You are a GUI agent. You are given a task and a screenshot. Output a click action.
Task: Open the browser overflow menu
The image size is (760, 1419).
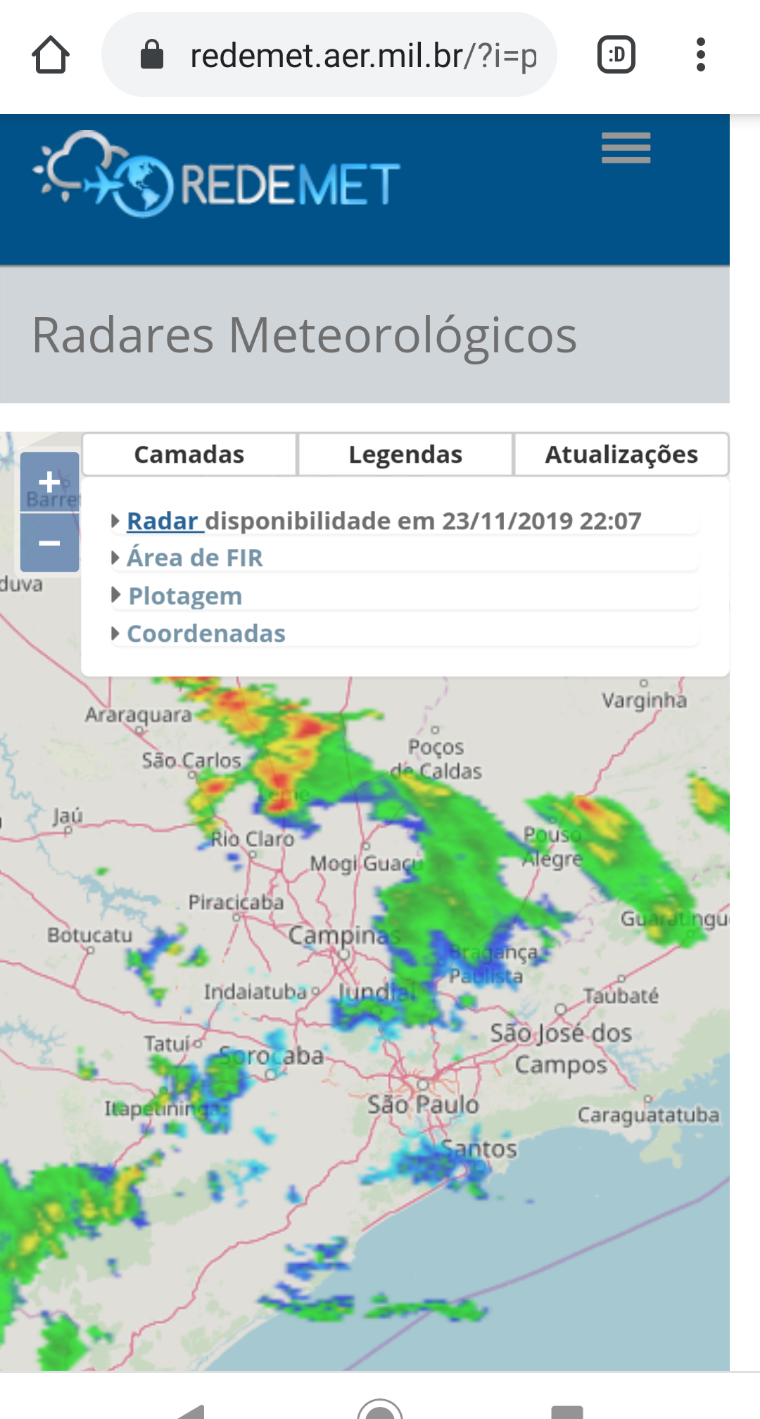point(701,55)
